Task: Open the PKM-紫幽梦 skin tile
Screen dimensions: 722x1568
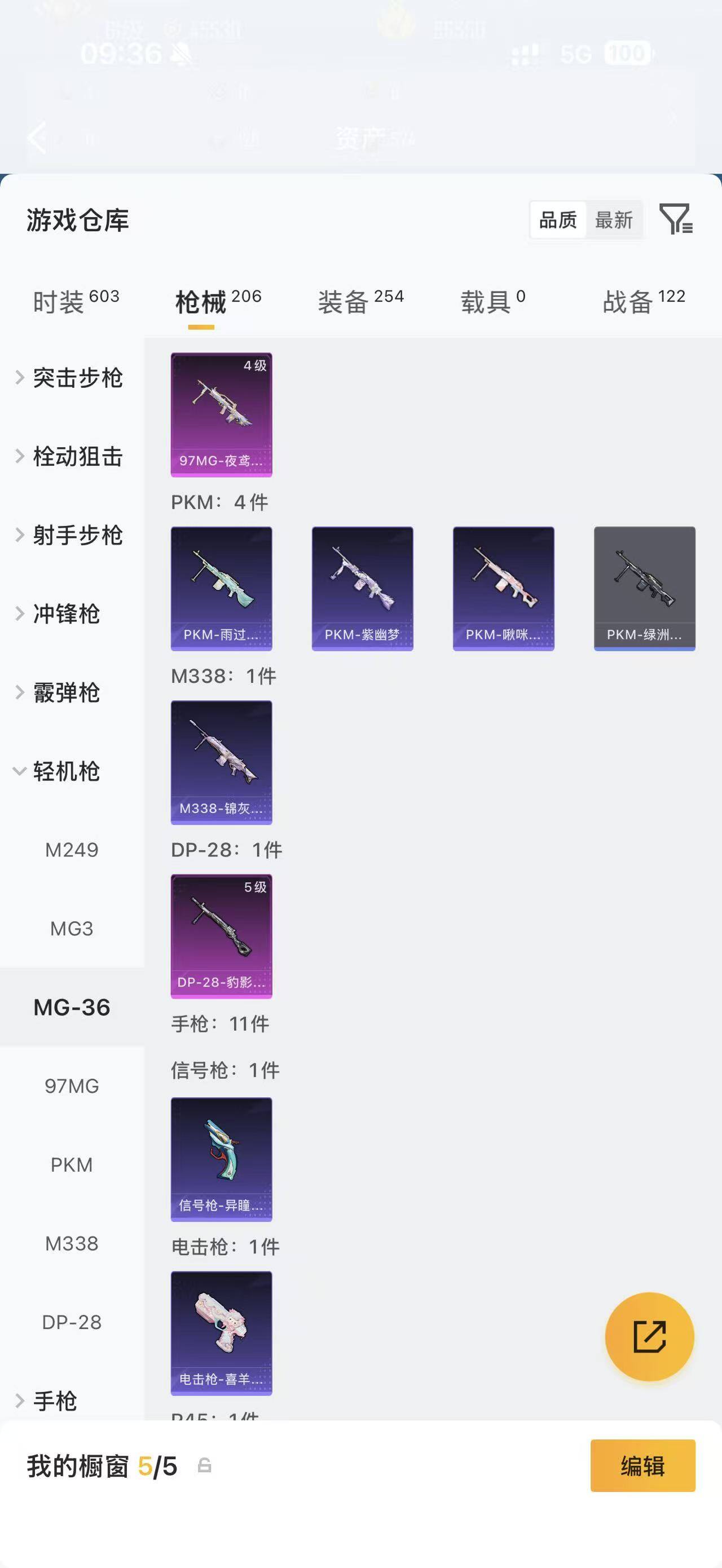Action: [362, 589]
